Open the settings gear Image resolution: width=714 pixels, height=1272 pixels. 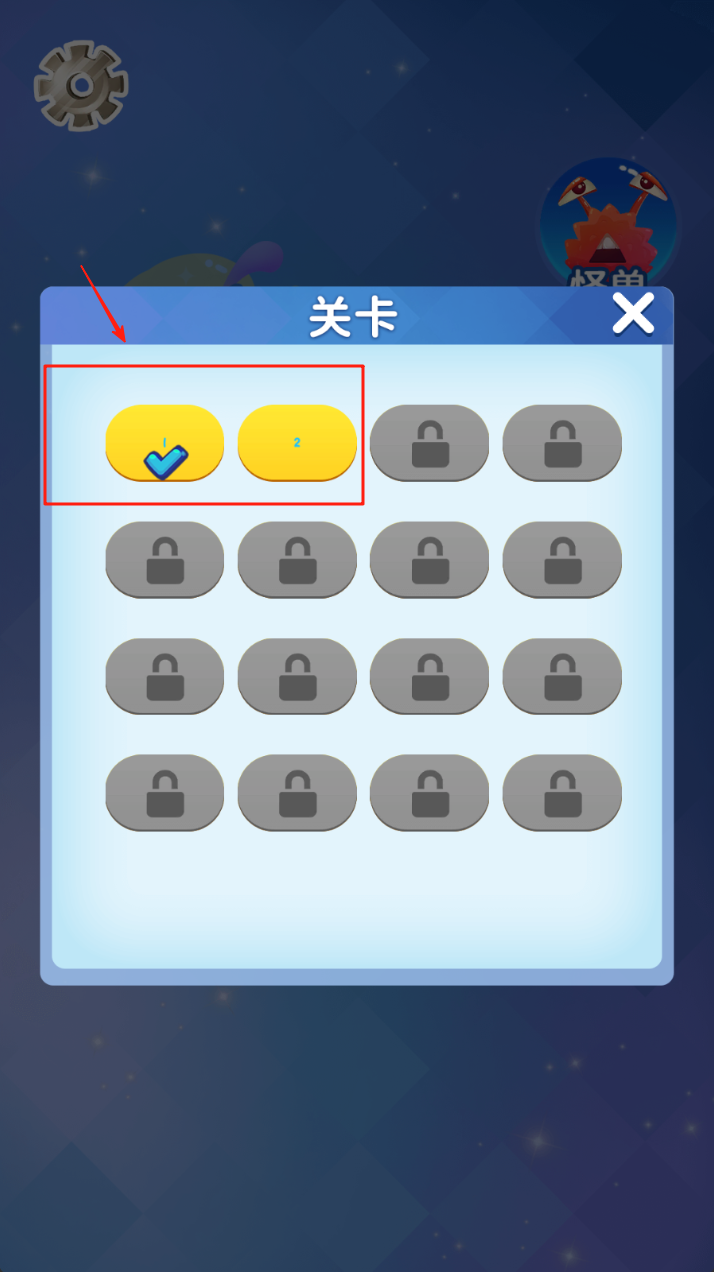click(82, 85)
